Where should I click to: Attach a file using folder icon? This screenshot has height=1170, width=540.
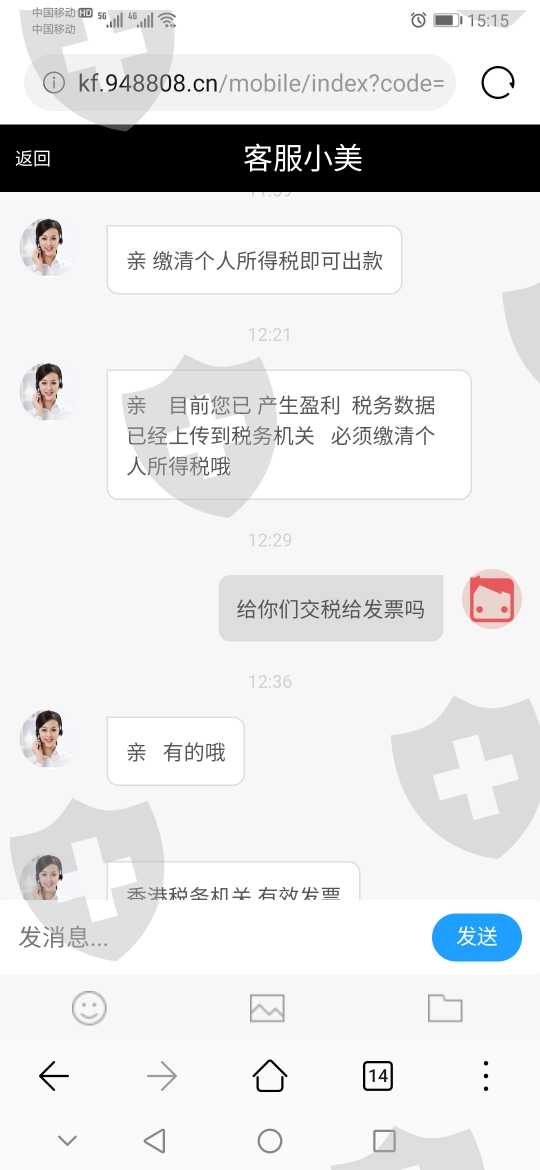(x=445, y=1008)
